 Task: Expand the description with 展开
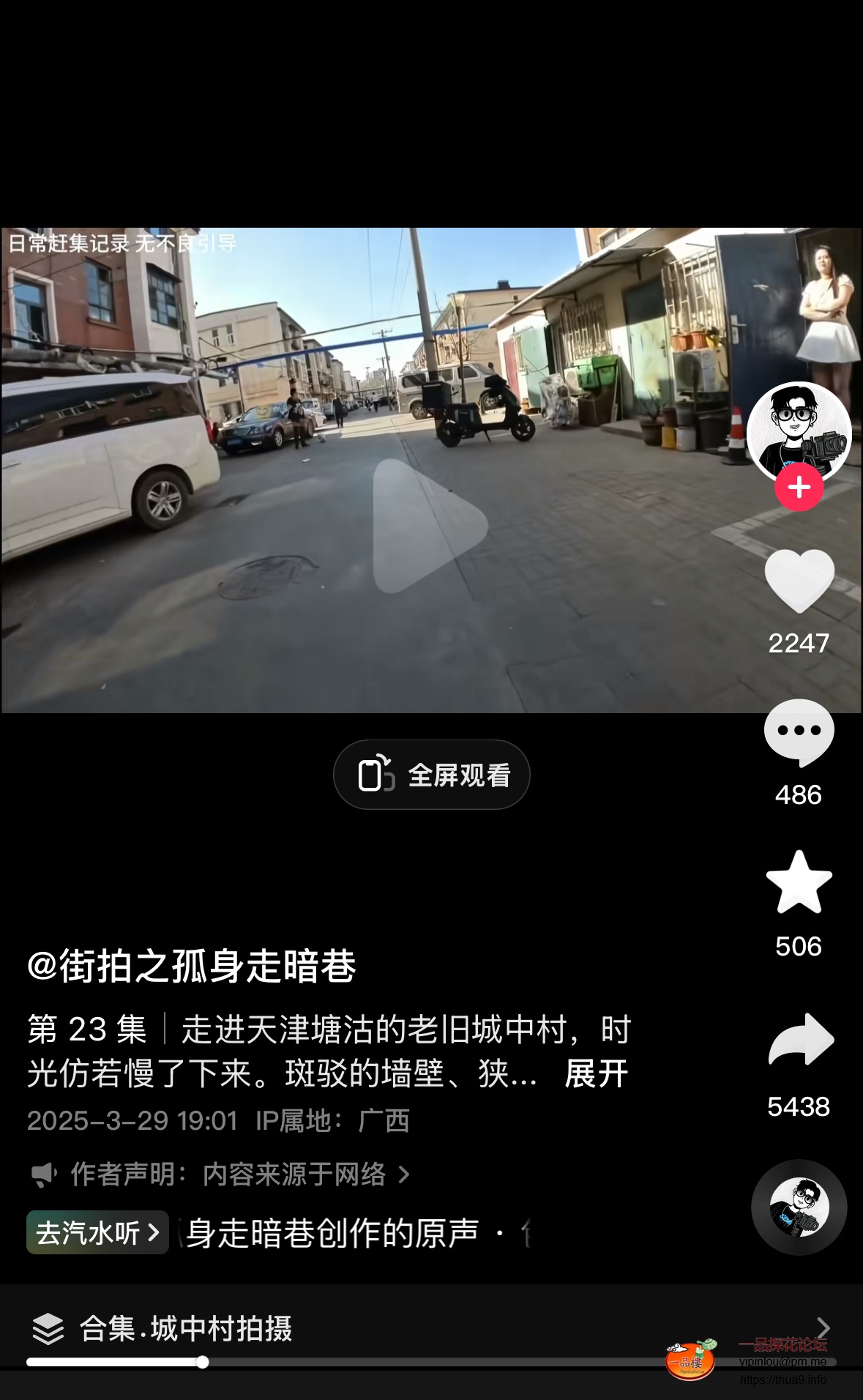(x=596, y=1074)
